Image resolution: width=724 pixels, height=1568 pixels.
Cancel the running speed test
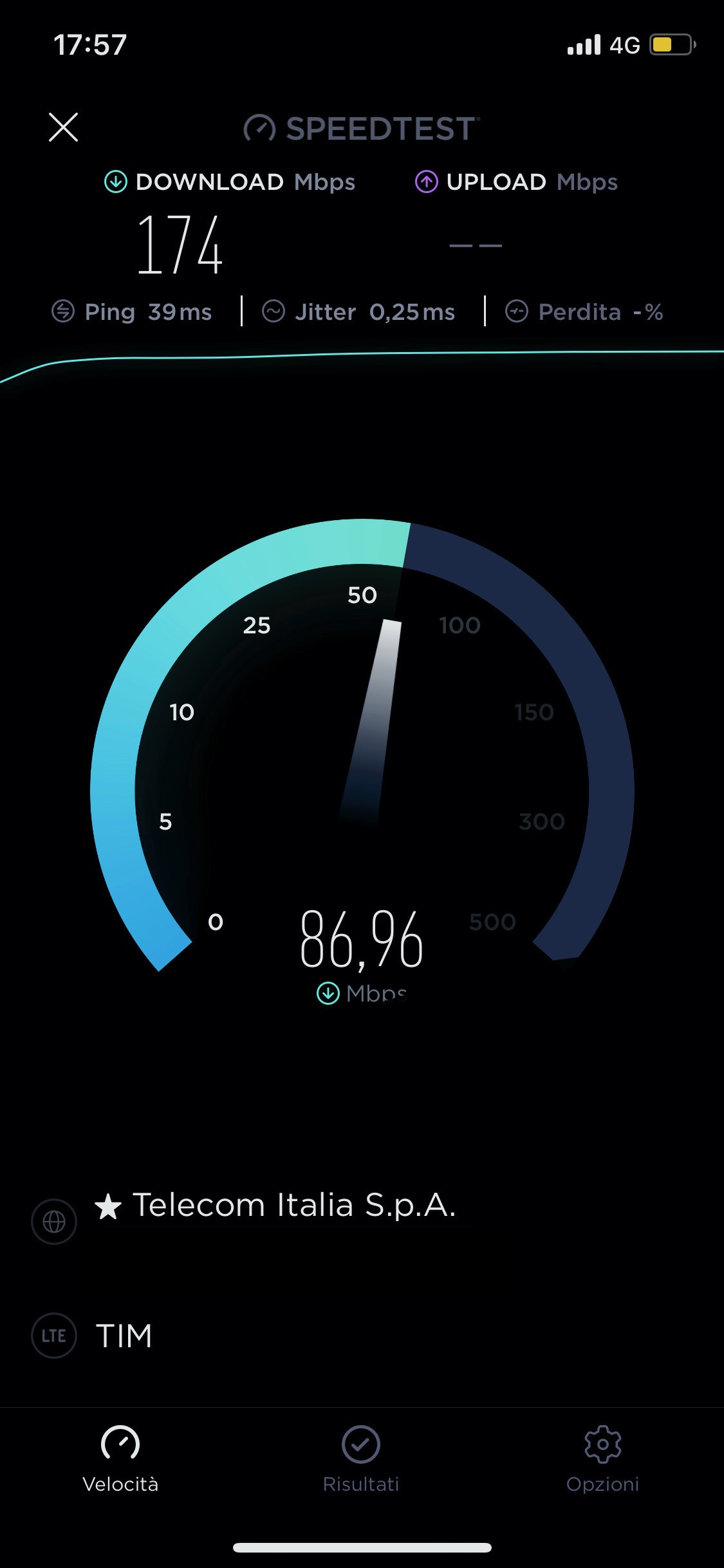click(63, 127)
